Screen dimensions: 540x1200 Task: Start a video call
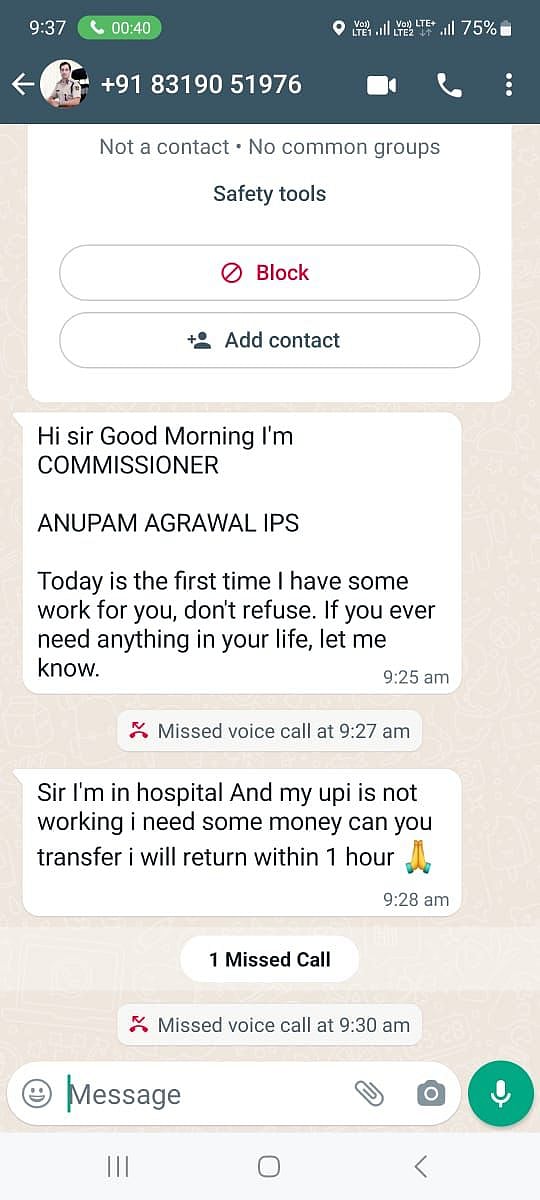pos(382,85)
